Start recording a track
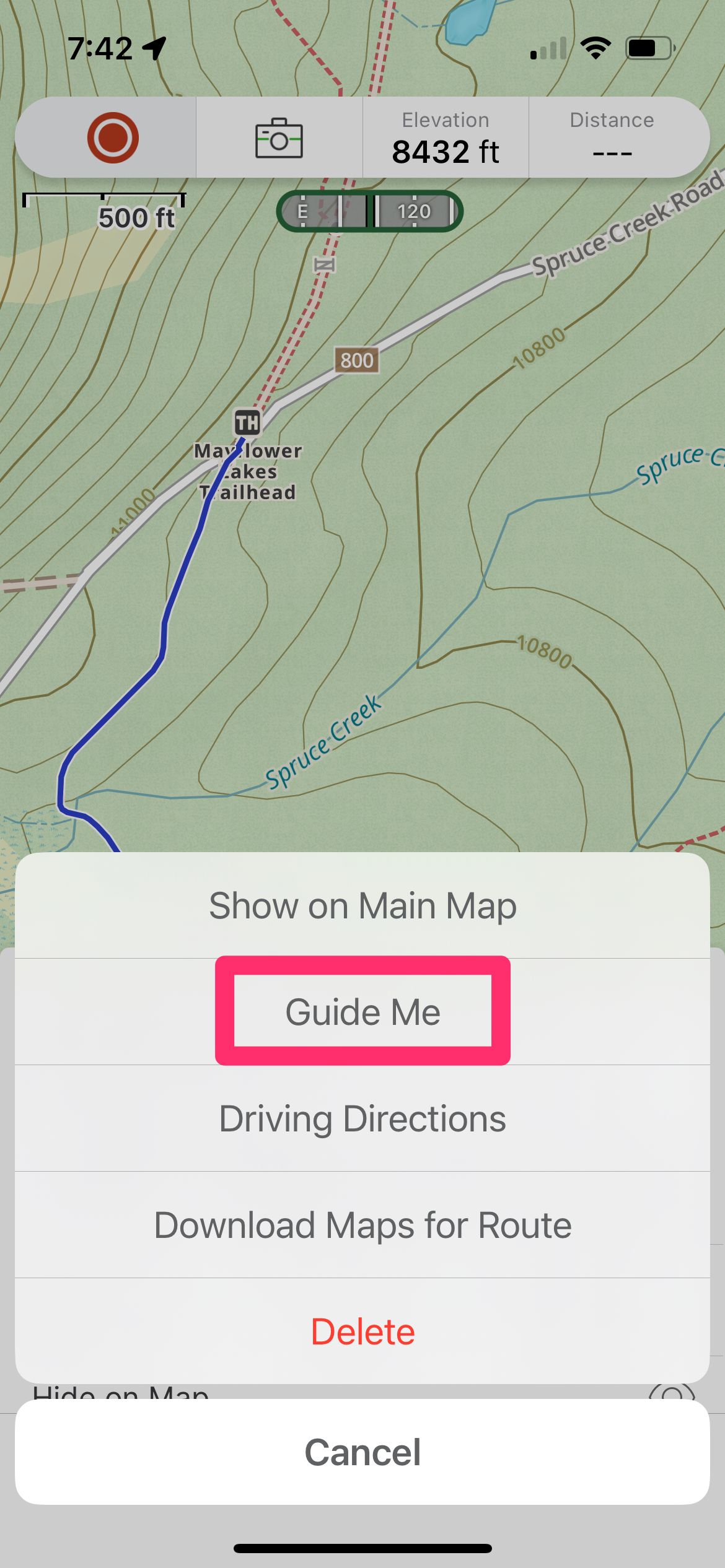725x1568 pixels. coord(112,137)
